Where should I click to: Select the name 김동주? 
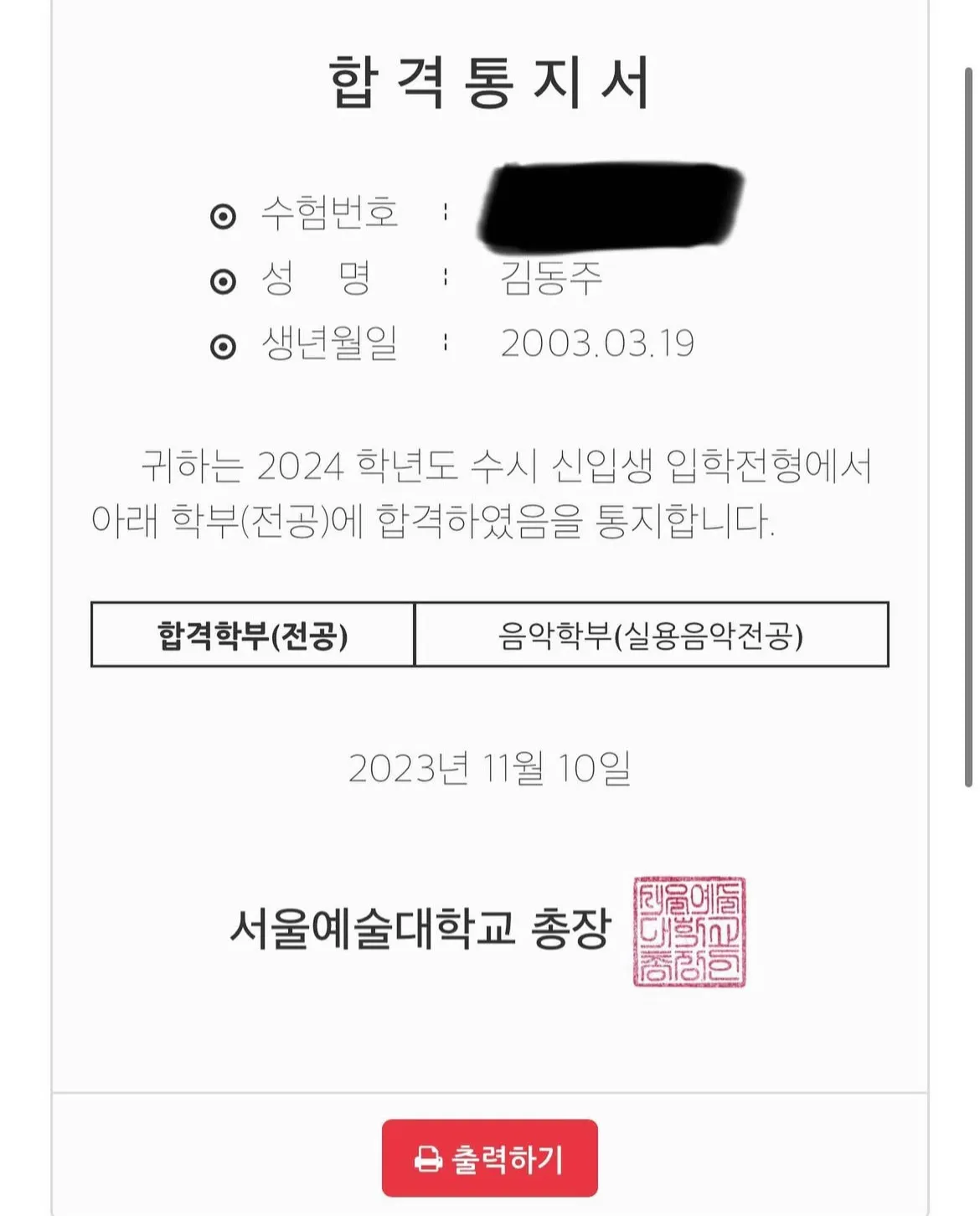545,280
